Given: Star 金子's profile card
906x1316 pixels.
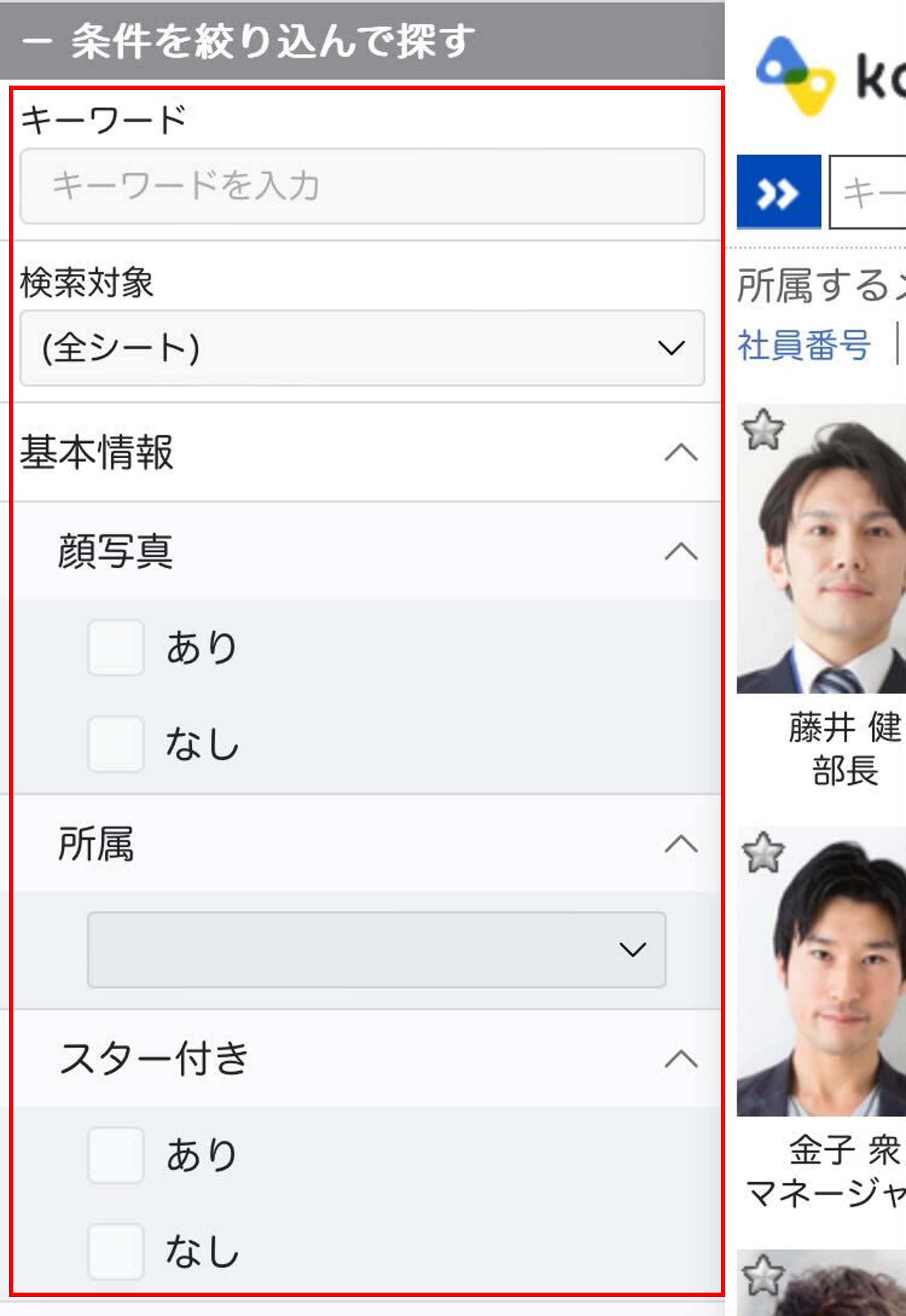Looking at the screenshot, I should [763, 852].
